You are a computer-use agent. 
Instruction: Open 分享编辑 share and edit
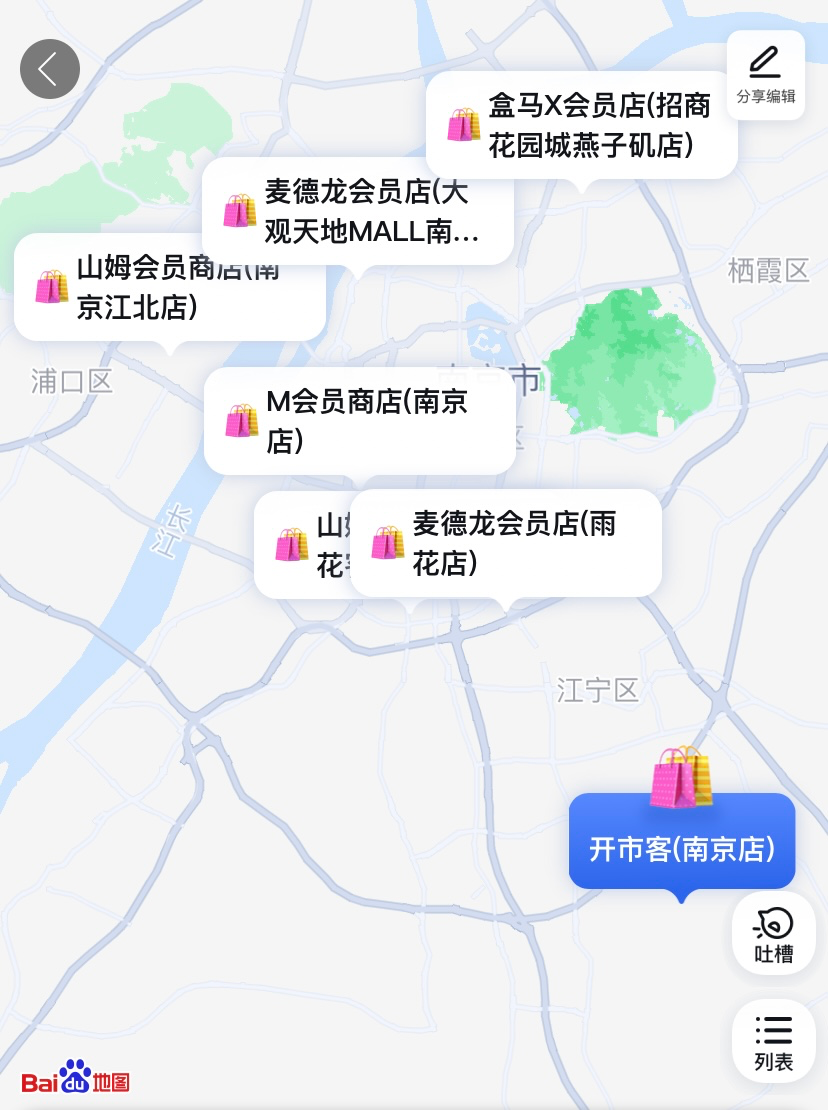[765, 76]
